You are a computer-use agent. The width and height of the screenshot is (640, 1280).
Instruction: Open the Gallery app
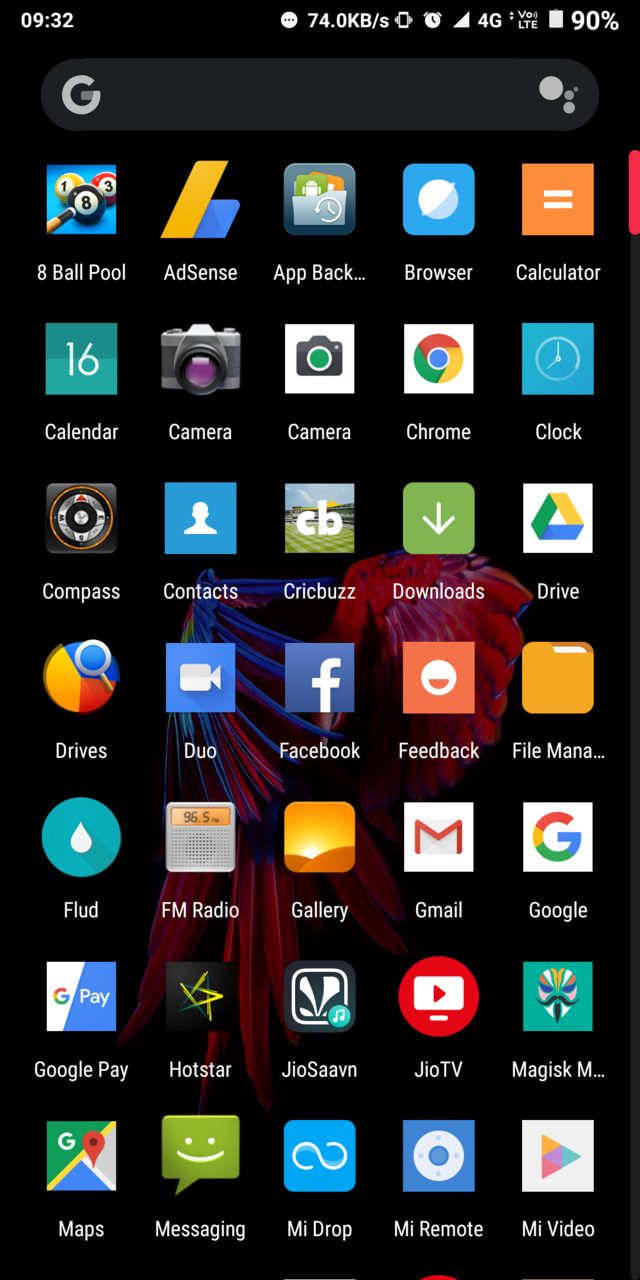tap(319, 837)
